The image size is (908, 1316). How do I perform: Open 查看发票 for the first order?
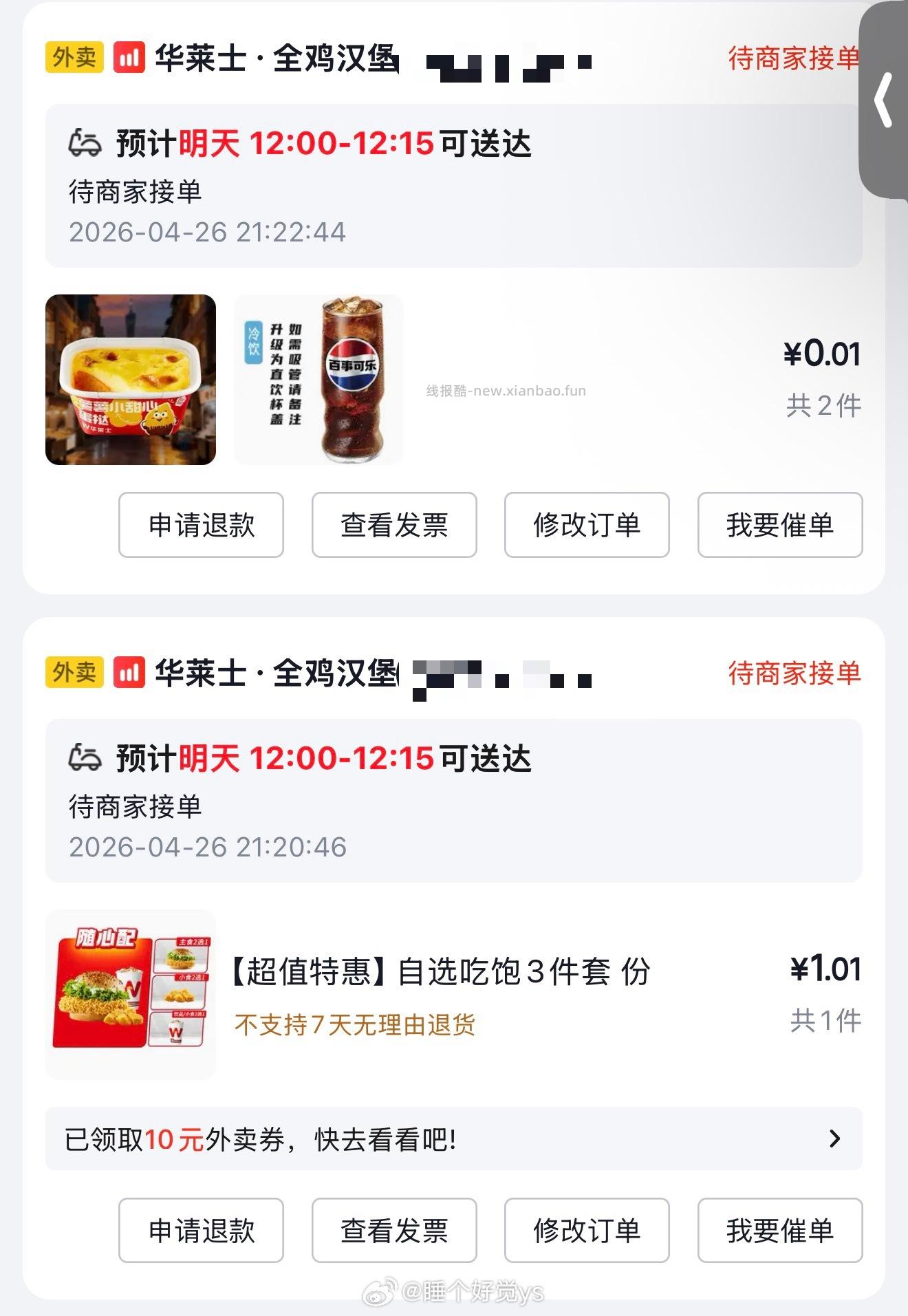pyautogui.click(x=392, y=524)
